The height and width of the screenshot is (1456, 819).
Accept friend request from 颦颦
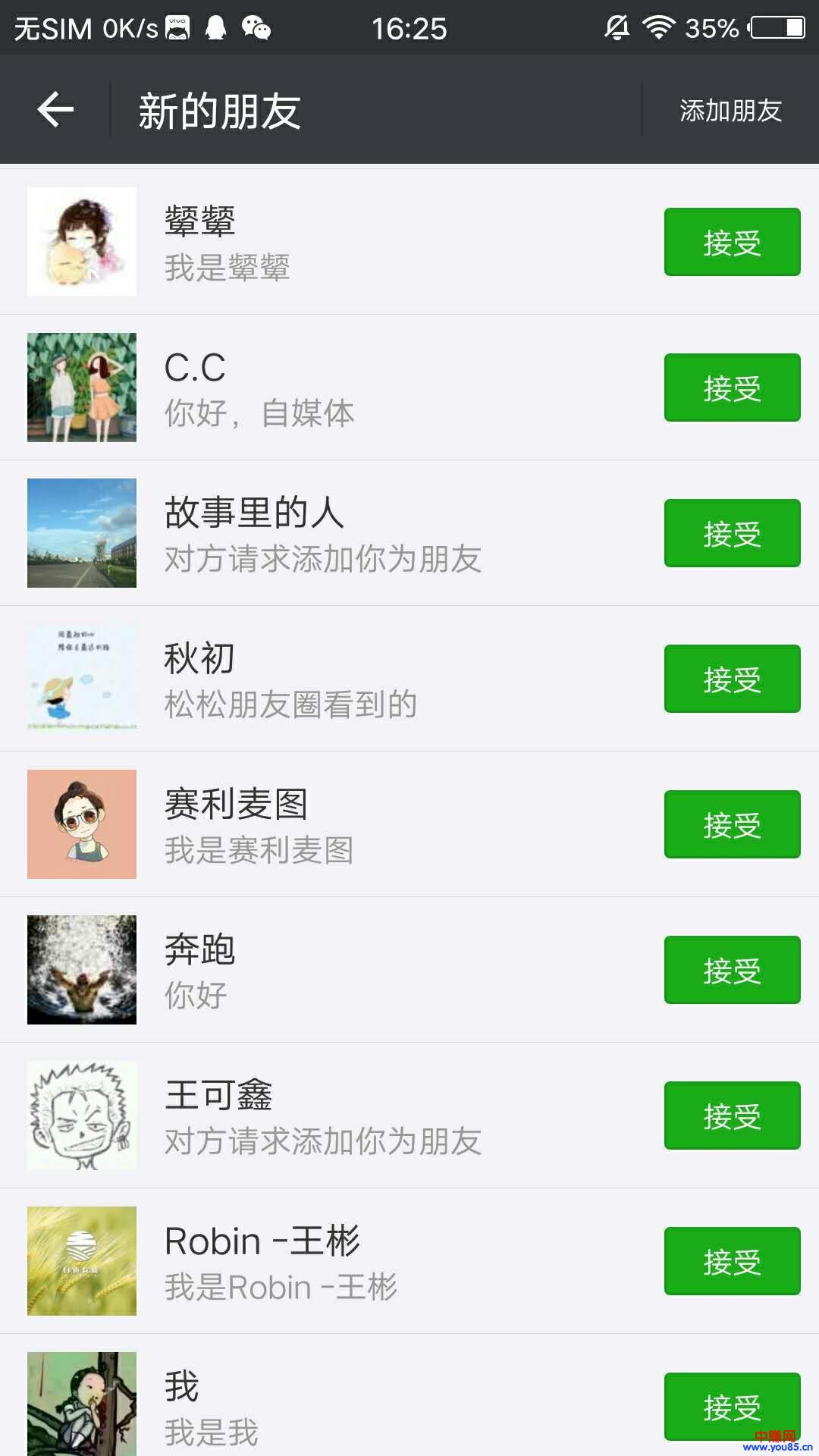click(732, 242)
